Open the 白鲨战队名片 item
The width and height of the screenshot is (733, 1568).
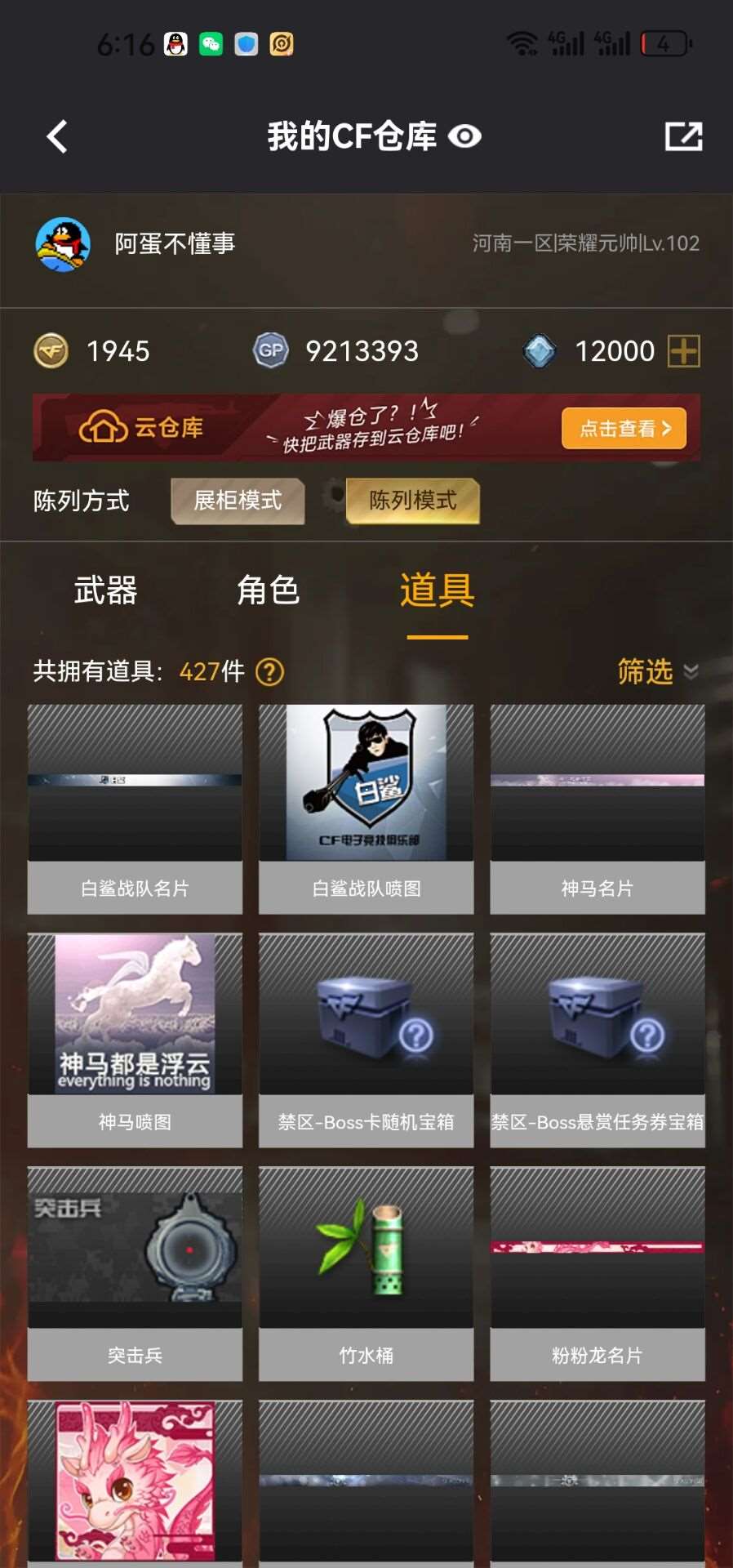tap(135, 808)
